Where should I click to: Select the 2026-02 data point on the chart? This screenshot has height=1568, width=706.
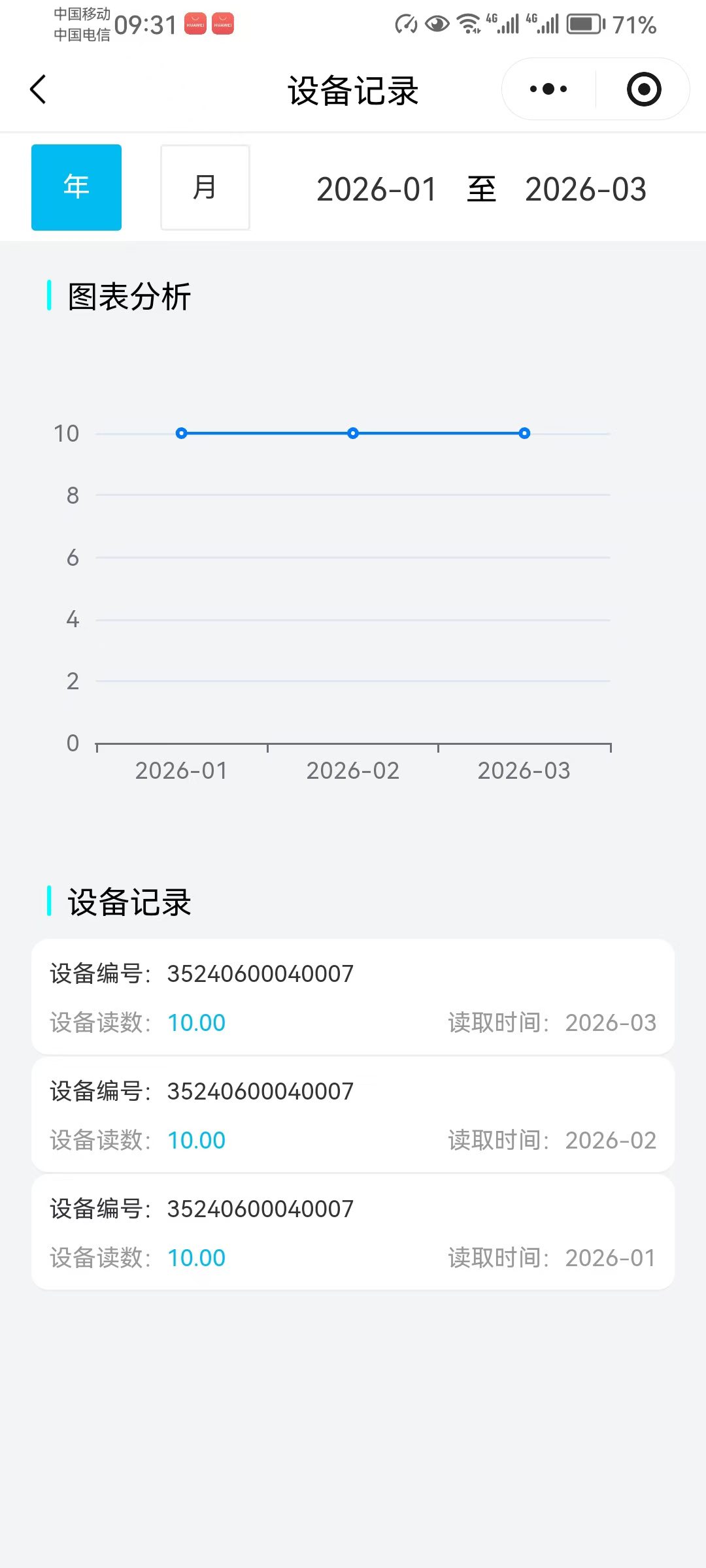(353, 433)
